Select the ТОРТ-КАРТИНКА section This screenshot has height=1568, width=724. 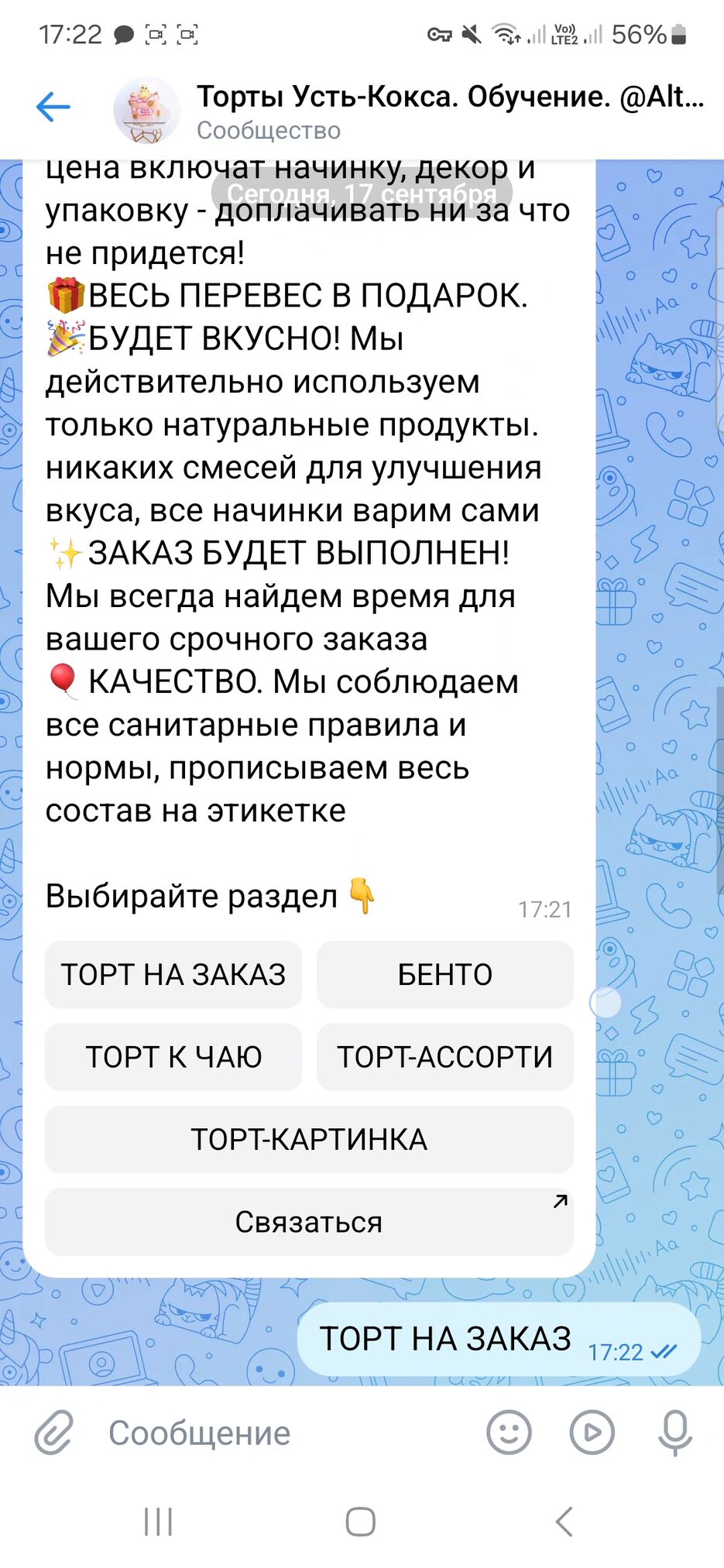coord(309,1140)
